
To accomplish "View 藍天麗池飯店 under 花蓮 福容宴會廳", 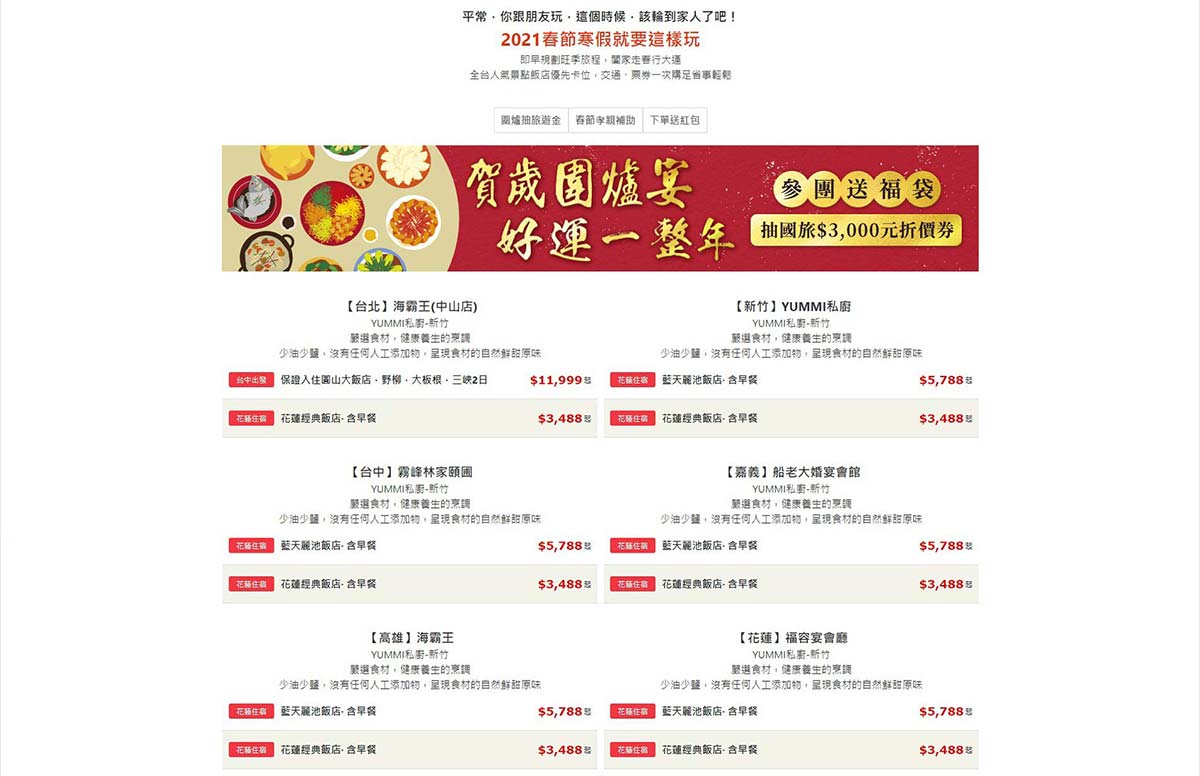I will tap(791, 712).
